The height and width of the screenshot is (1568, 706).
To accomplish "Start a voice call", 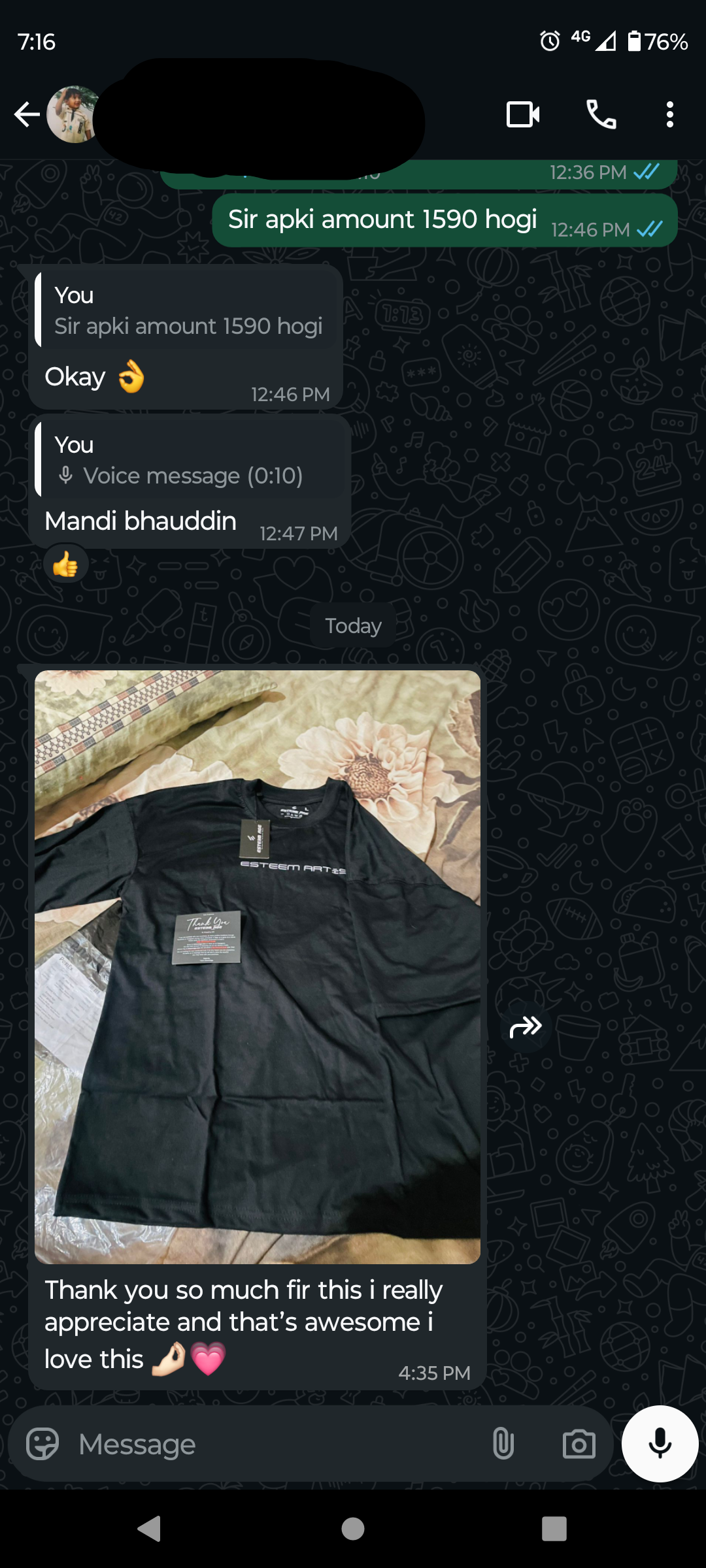I will click(x=601, y=114).
